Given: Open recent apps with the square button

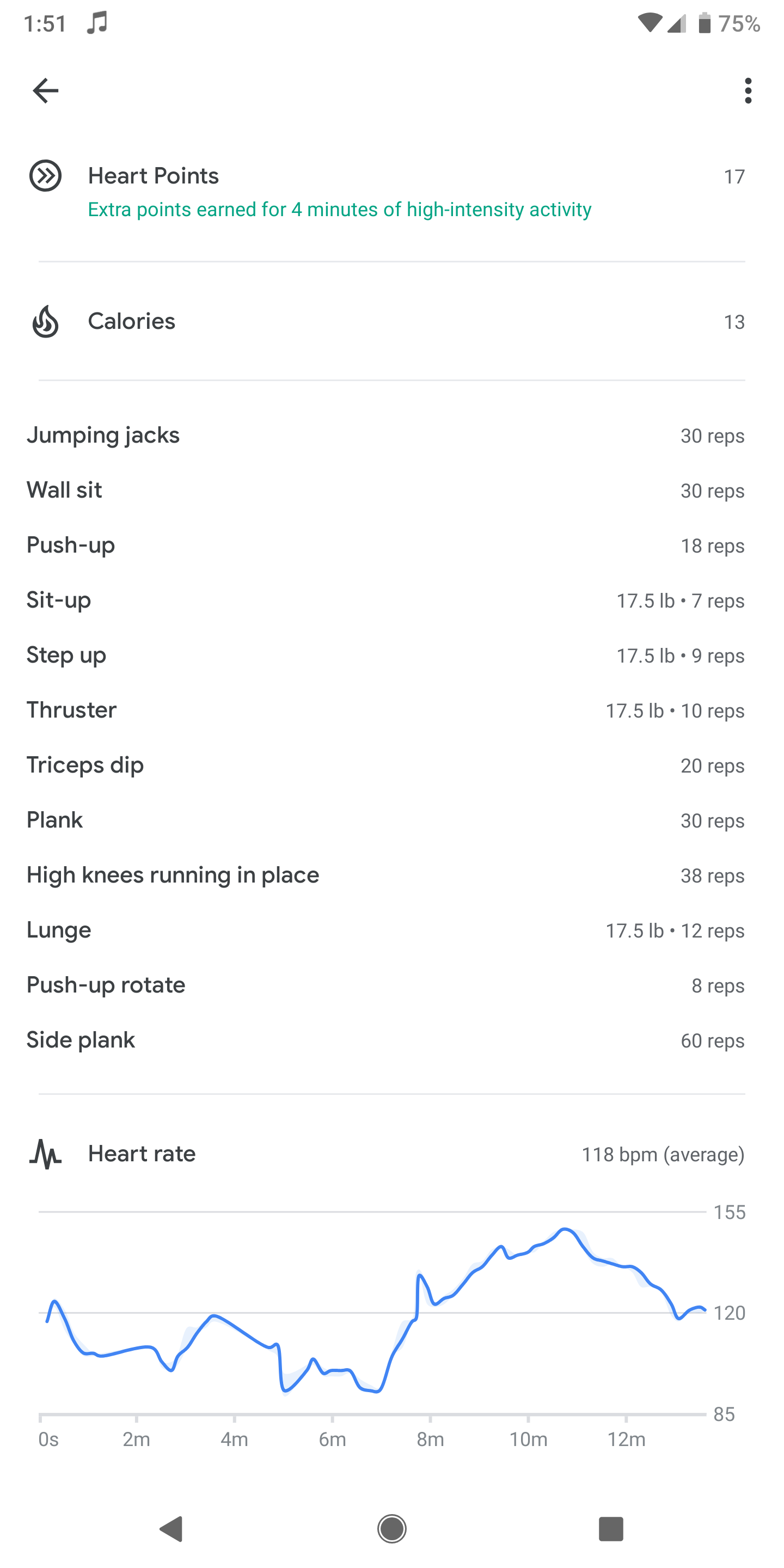Looking at the screenshot, I should pyautogui.click(x=611, y=1528).
